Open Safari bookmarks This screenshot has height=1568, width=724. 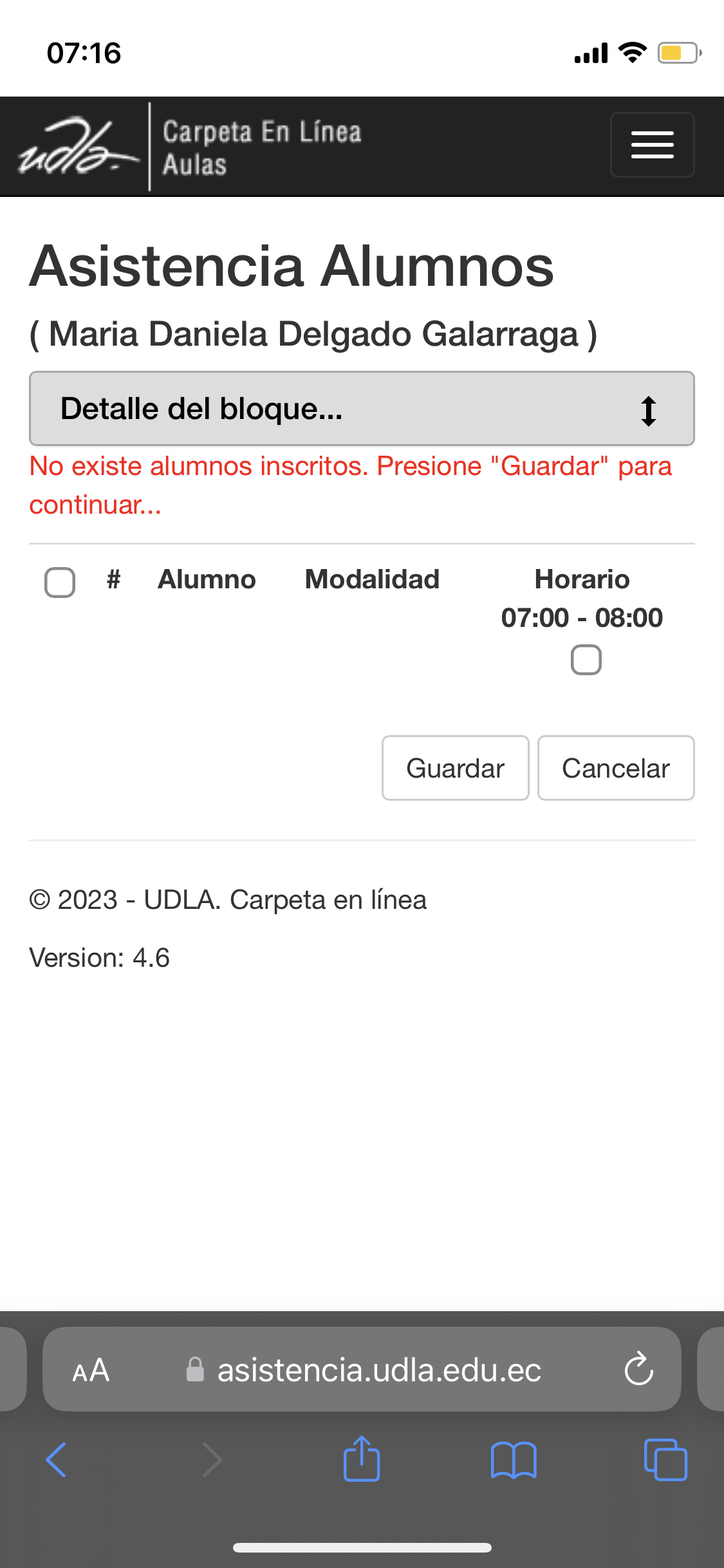click(x=513, y=1459)
